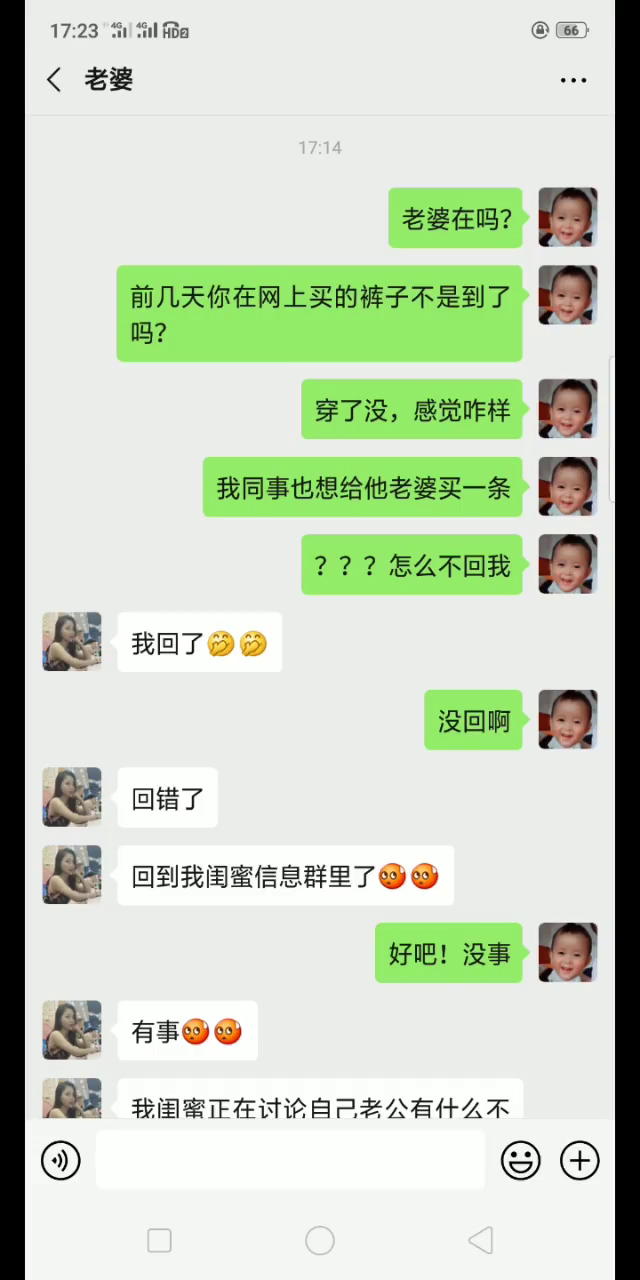Go back from the 老婆 chat
640x1280 pixels.
tap(54, 80)
